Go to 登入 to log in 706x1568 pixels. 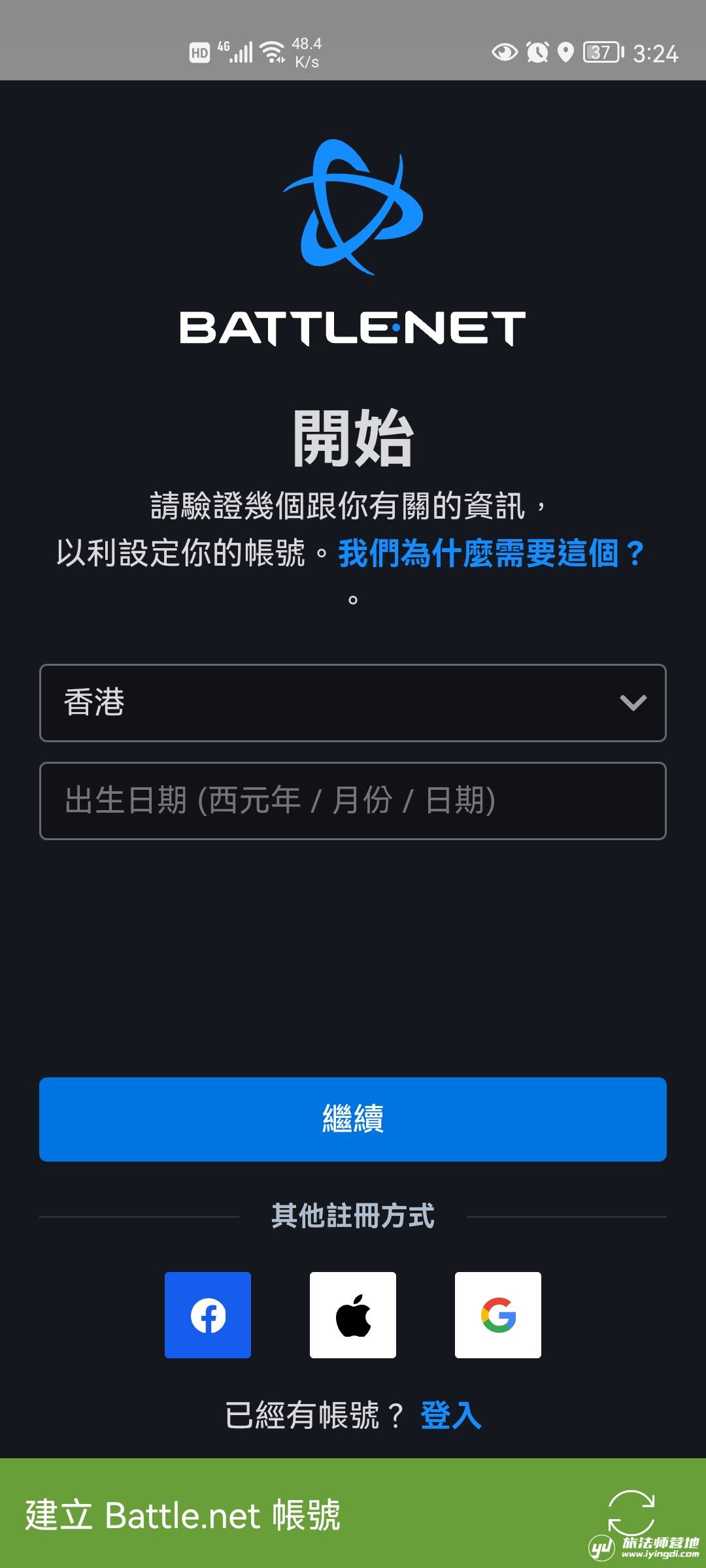pyautogui.click(x=450, y=1416)
